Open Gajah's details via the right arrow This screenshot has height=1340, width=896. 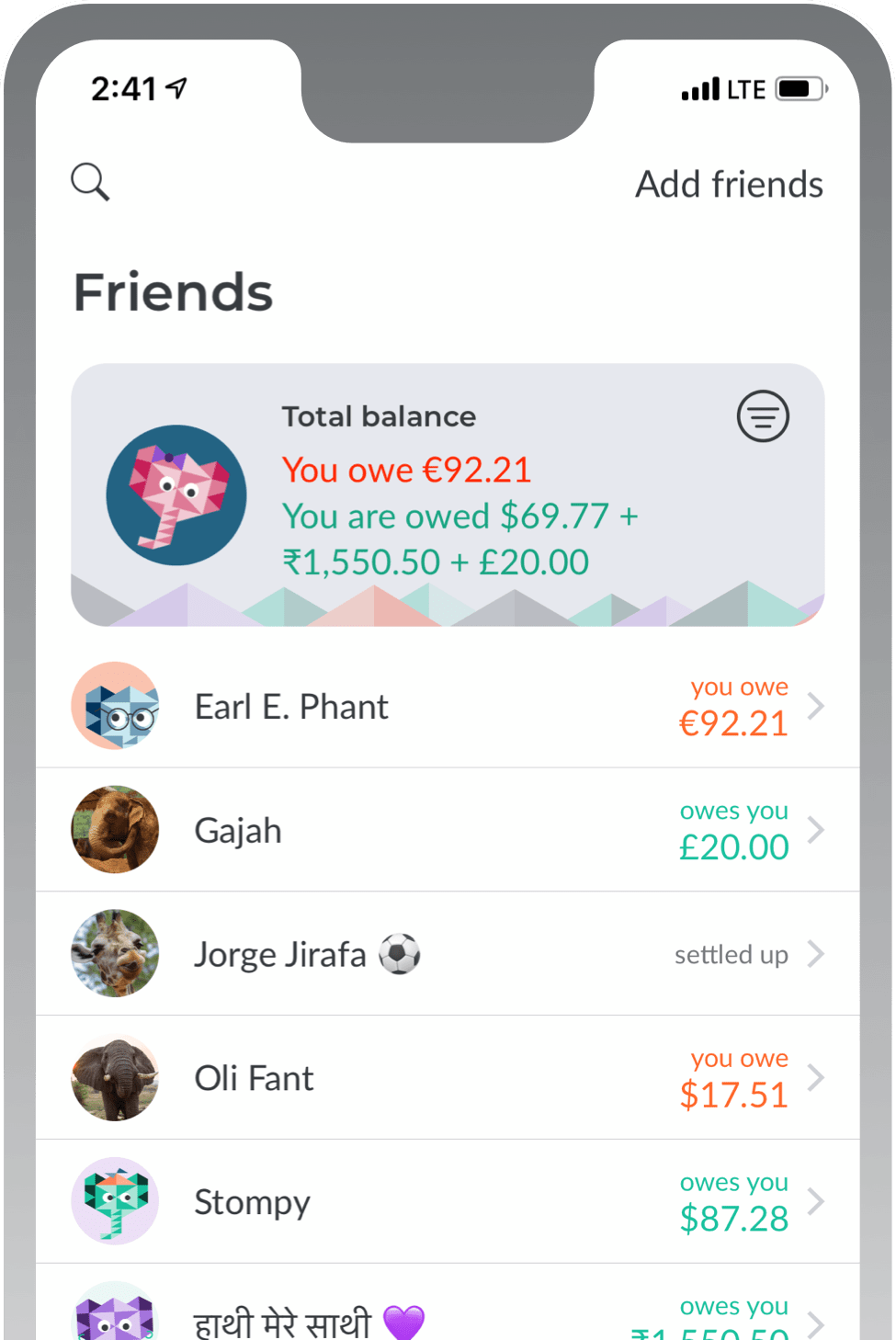817,830
